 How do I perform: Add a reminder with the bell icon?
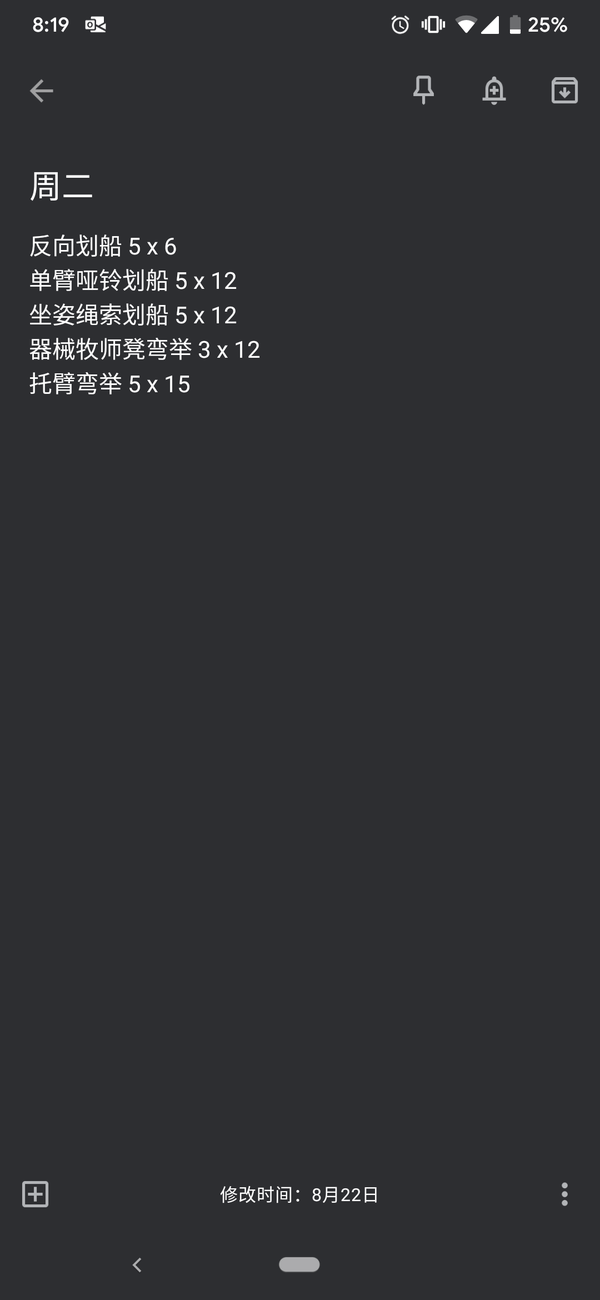pyautogui.click(x=494, y=91)
